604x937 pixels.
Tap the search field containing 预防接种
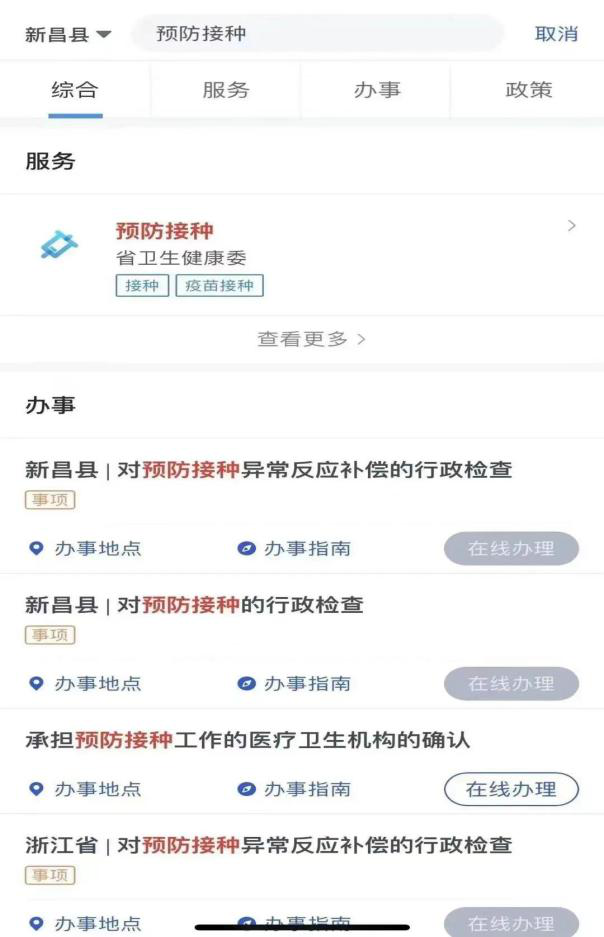[320, 34]
